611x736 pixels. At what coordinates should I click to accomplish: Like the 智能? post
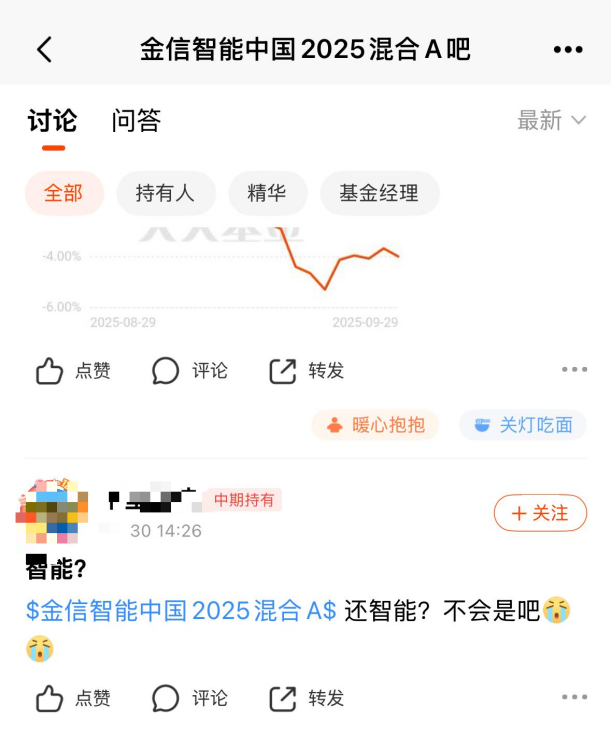[73, 698]
